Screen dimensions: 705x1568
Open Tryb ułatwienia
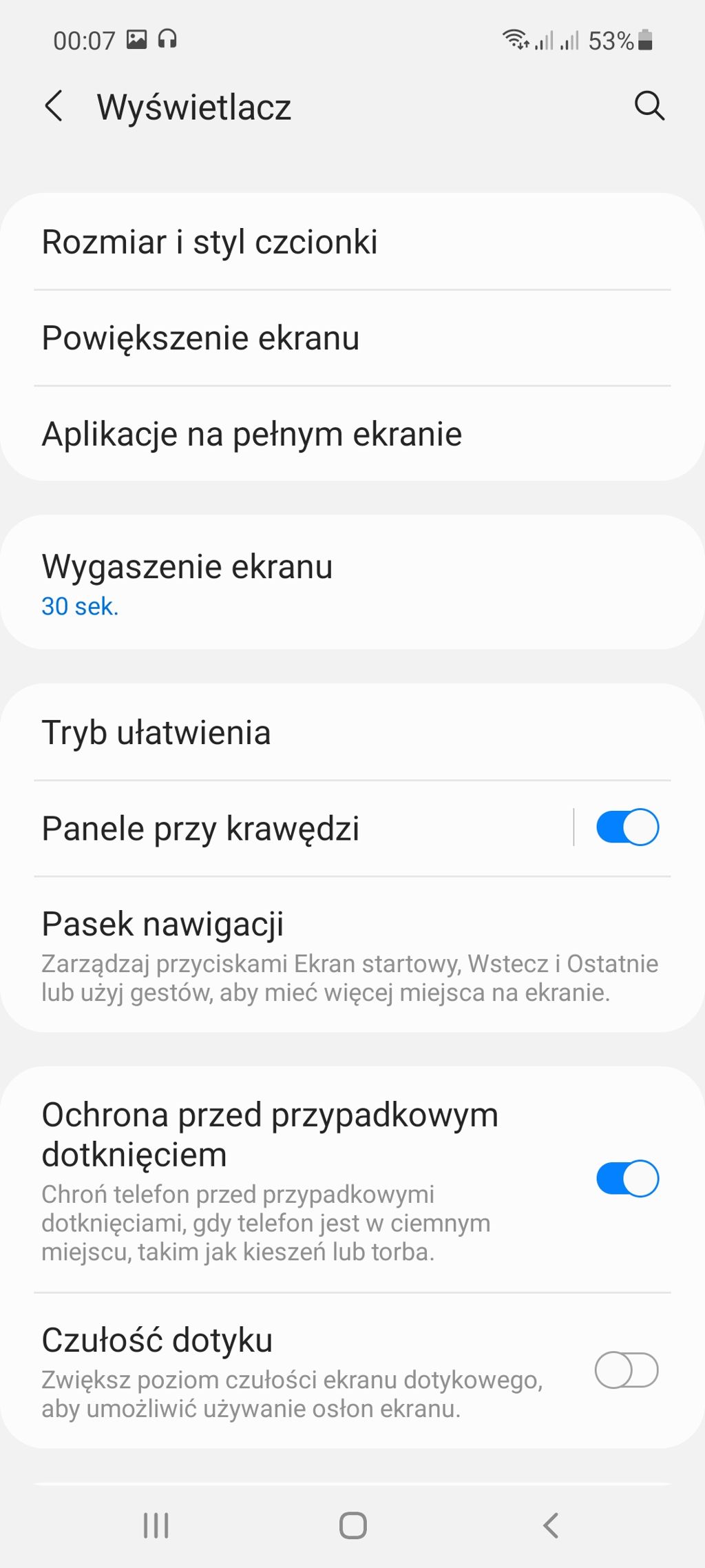[x=156, y=732]
